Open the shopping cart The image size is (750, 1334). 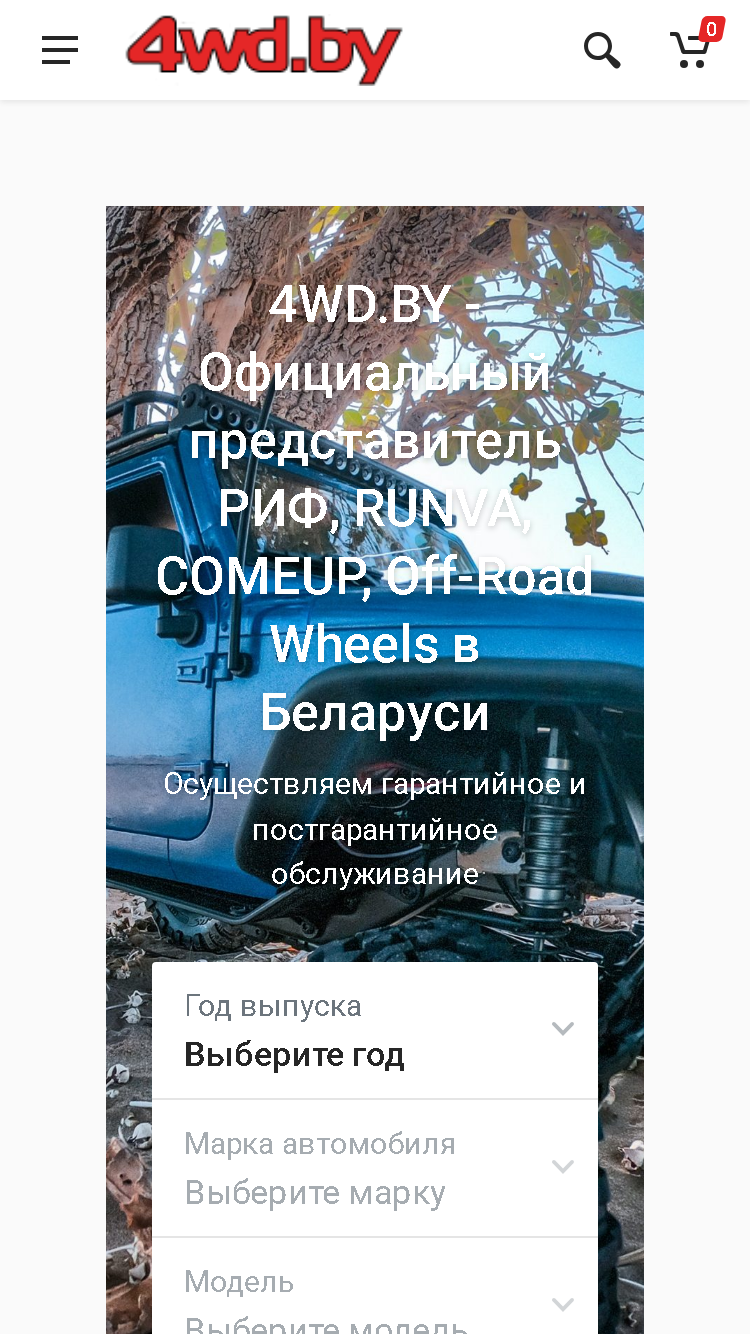(694, 45)
